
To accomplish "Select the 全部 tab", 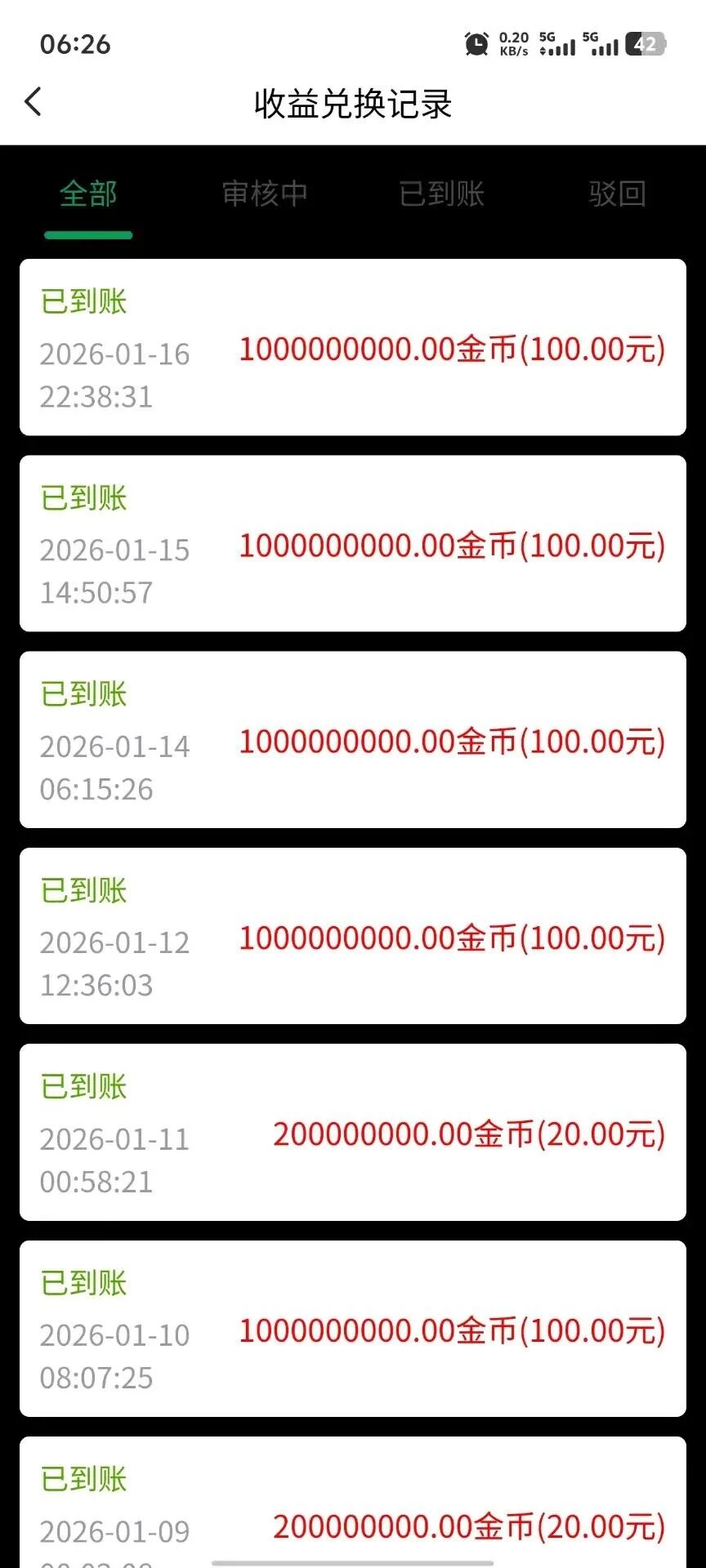I will point(88,194).
